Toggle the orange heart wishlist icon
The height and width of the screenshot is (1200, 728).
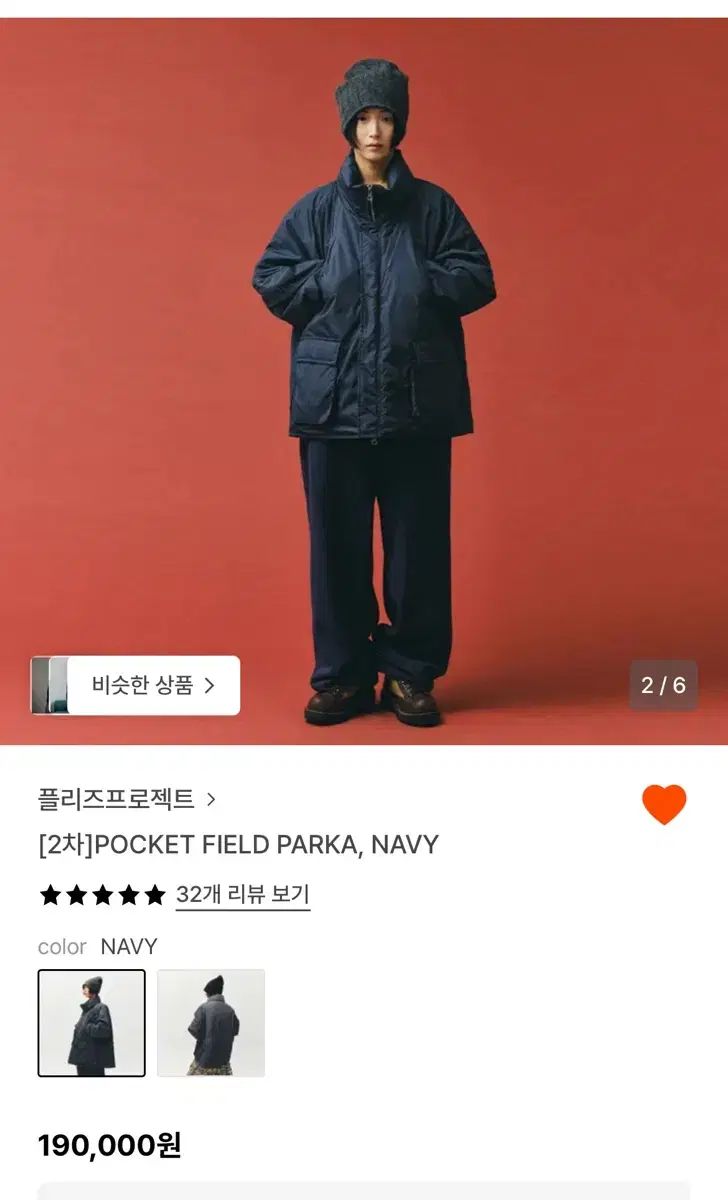tap(664, 805)
